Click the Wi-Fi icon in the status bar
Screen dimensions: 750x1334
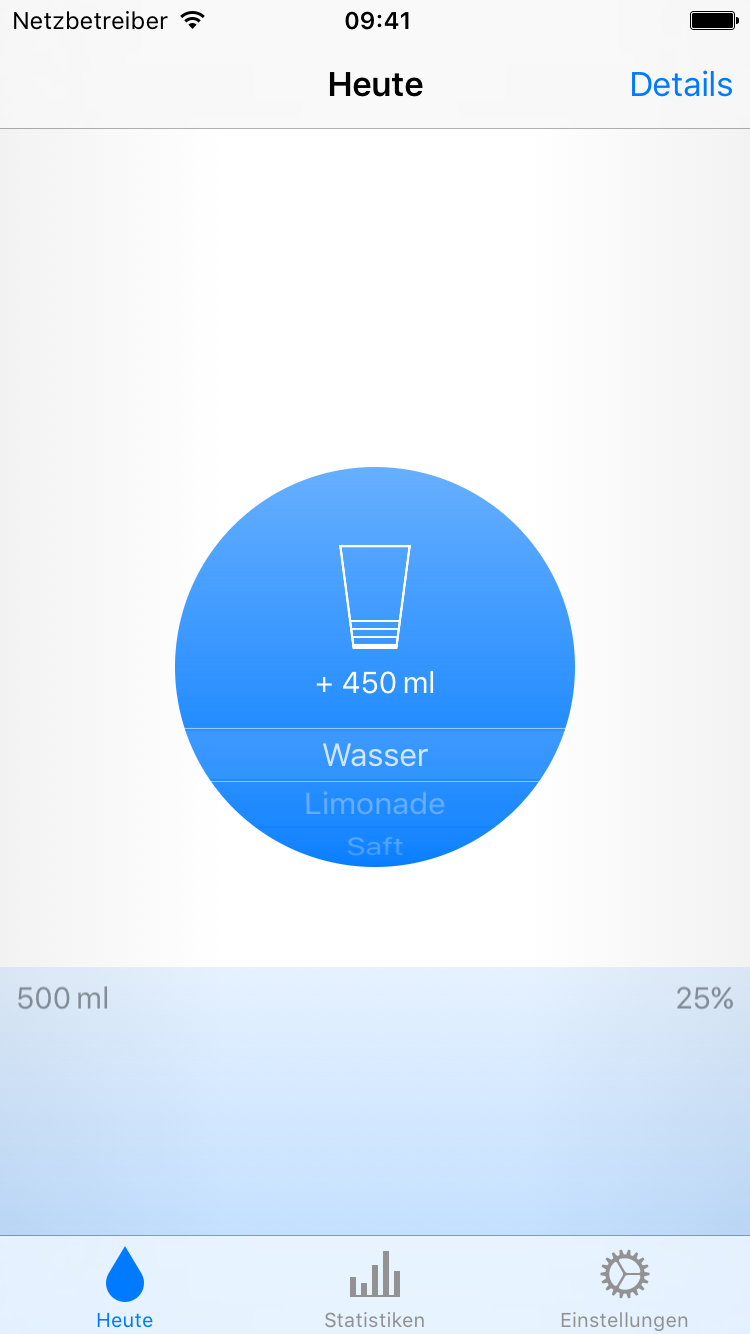[x=192, y=18]
